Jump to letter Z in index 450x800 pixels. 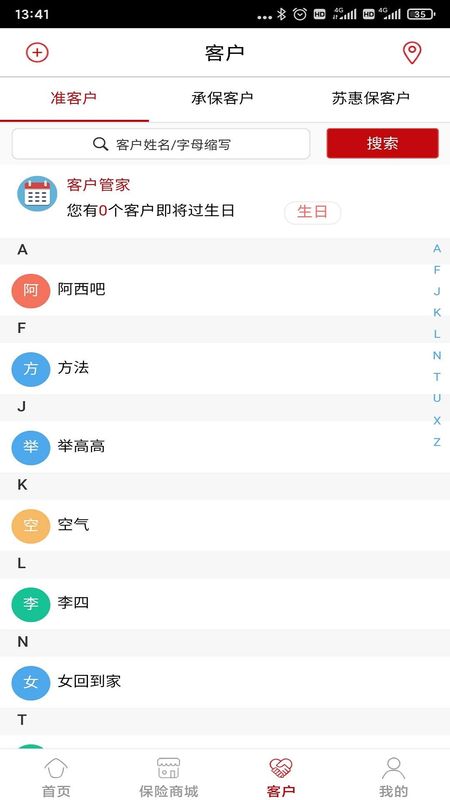[x=437, y=442]
